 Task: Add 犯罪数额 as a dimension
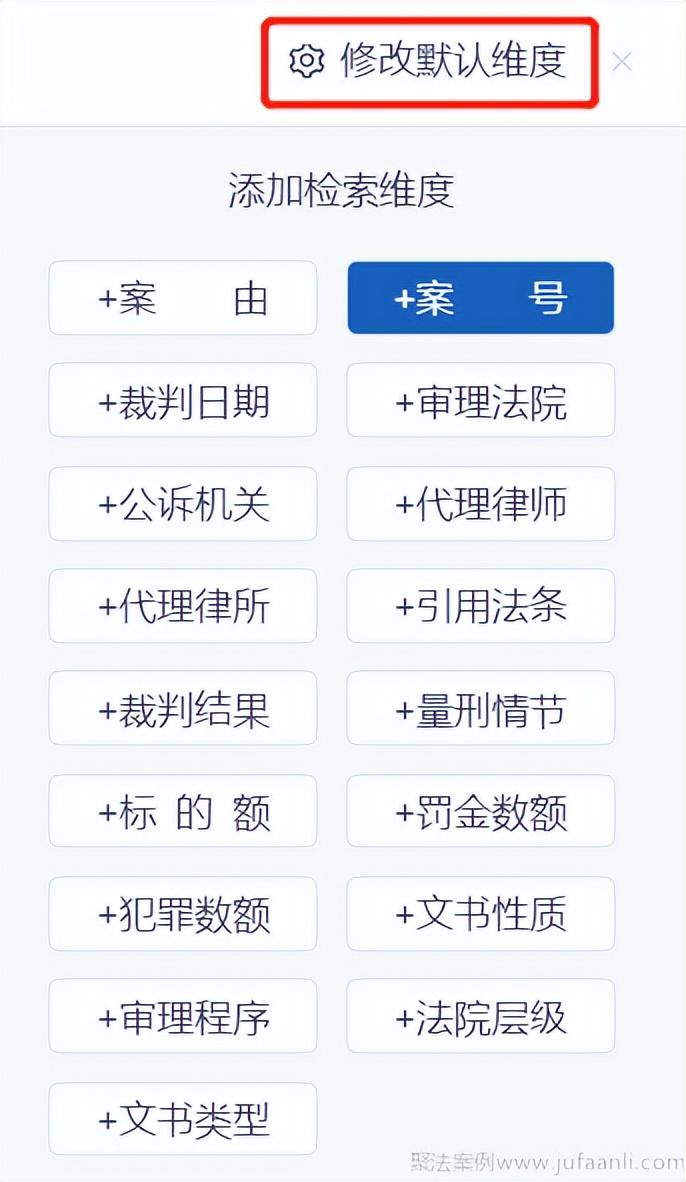183,914
